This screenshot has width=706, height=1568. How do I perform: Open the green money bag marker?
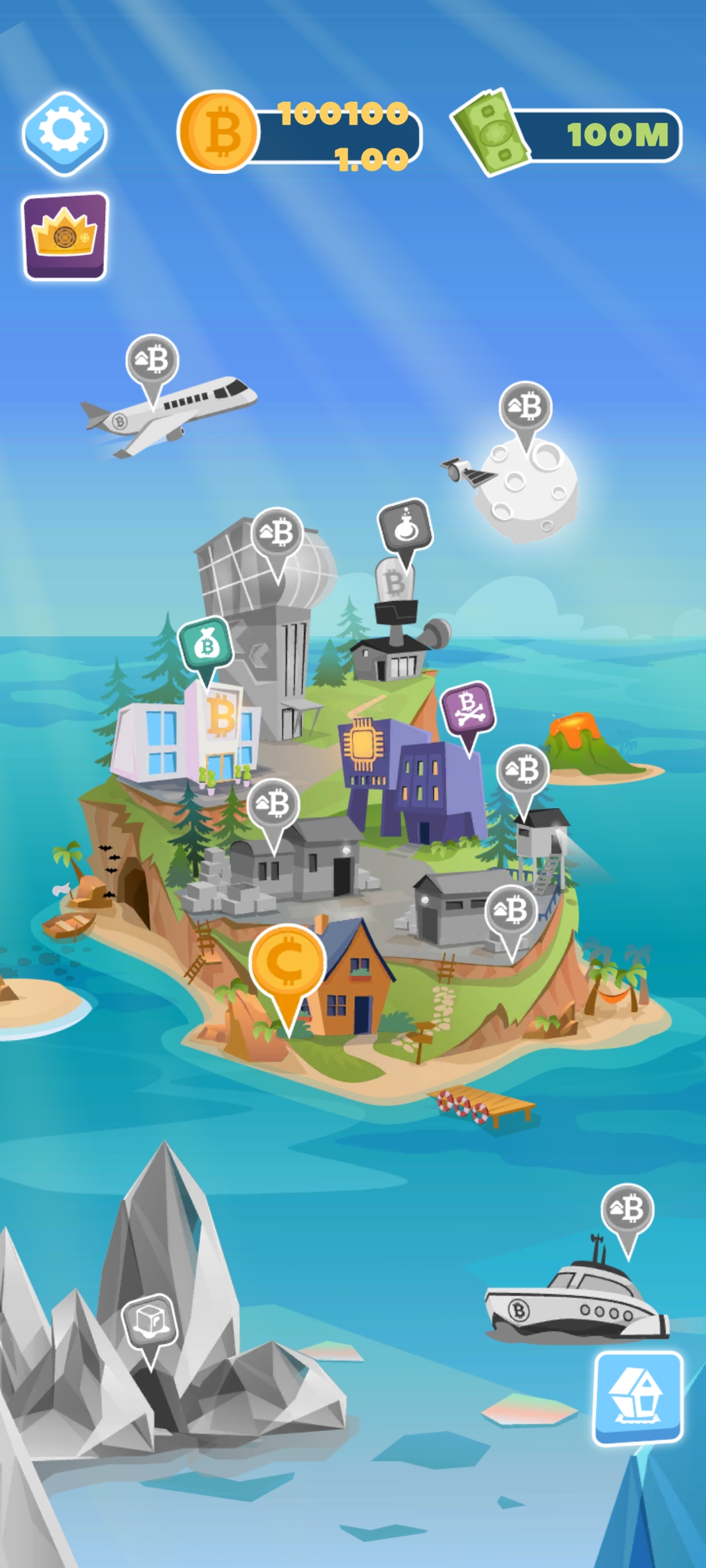point(206,645)
